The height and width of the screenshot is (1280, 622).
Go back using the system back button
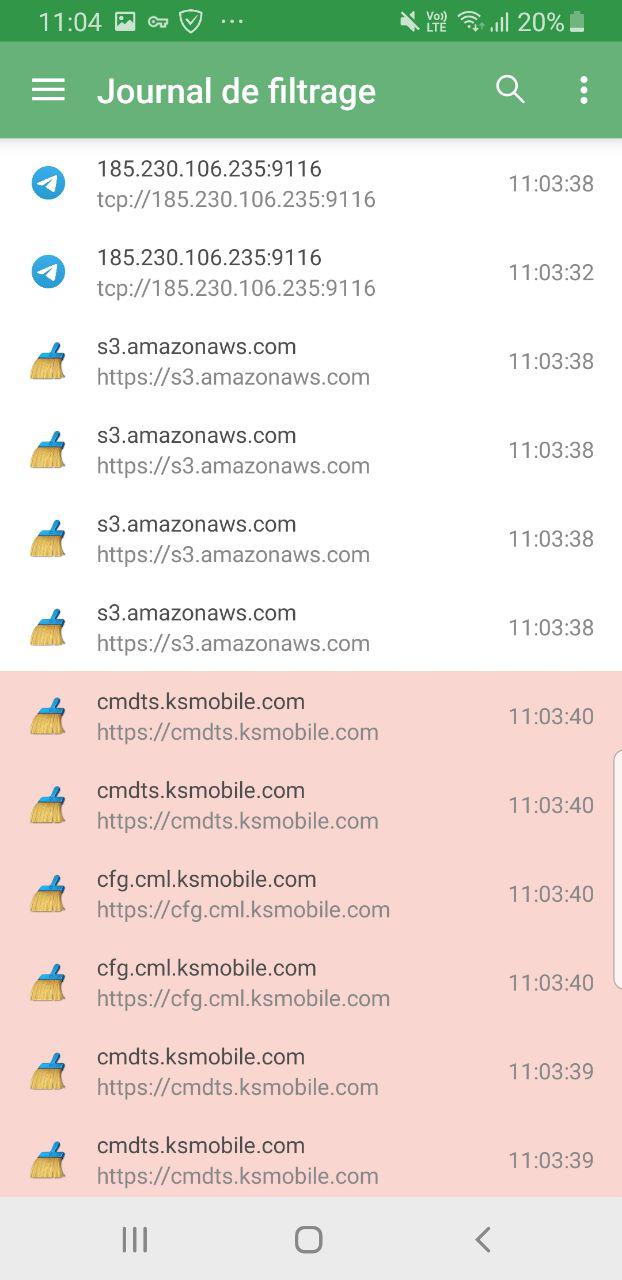(483, 1240)
